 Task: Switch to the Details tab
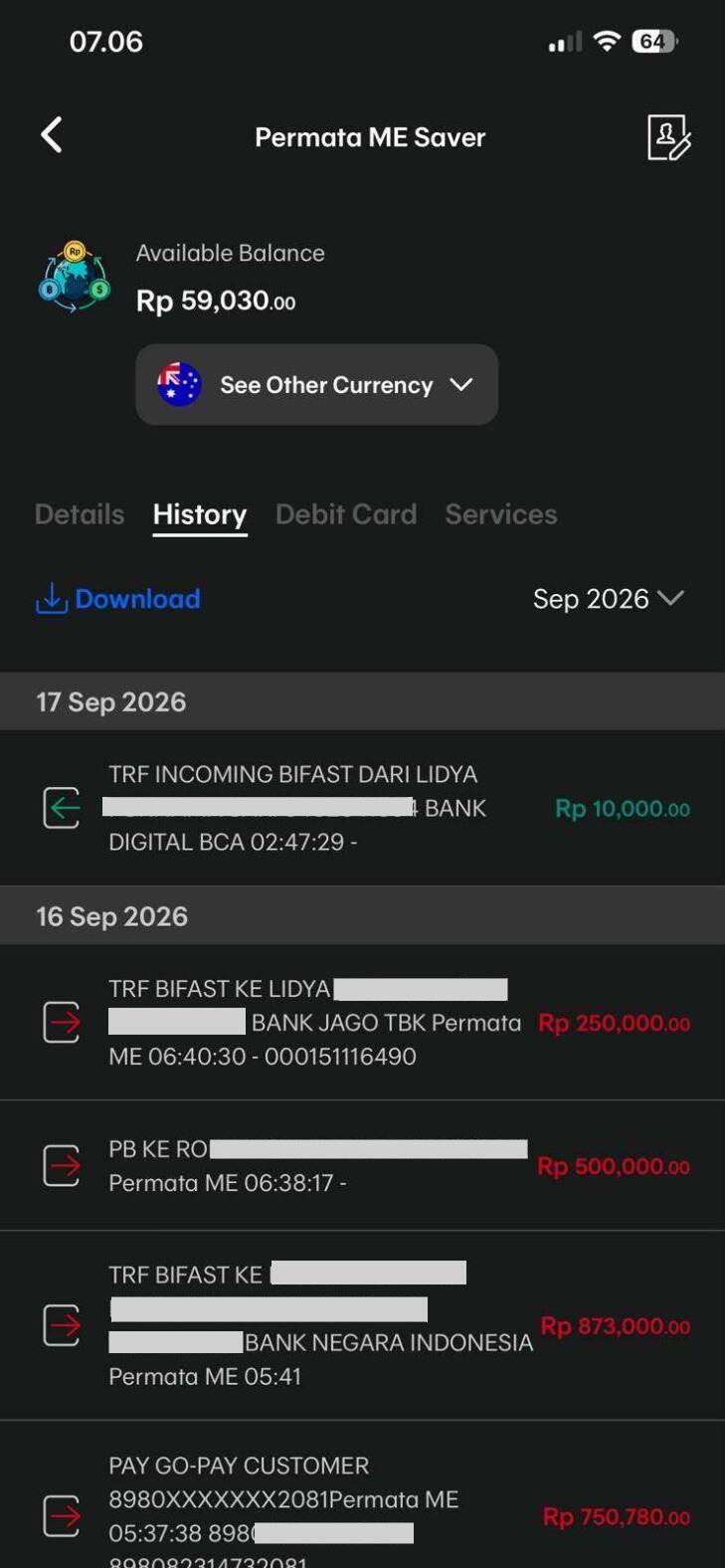point(80,514)
